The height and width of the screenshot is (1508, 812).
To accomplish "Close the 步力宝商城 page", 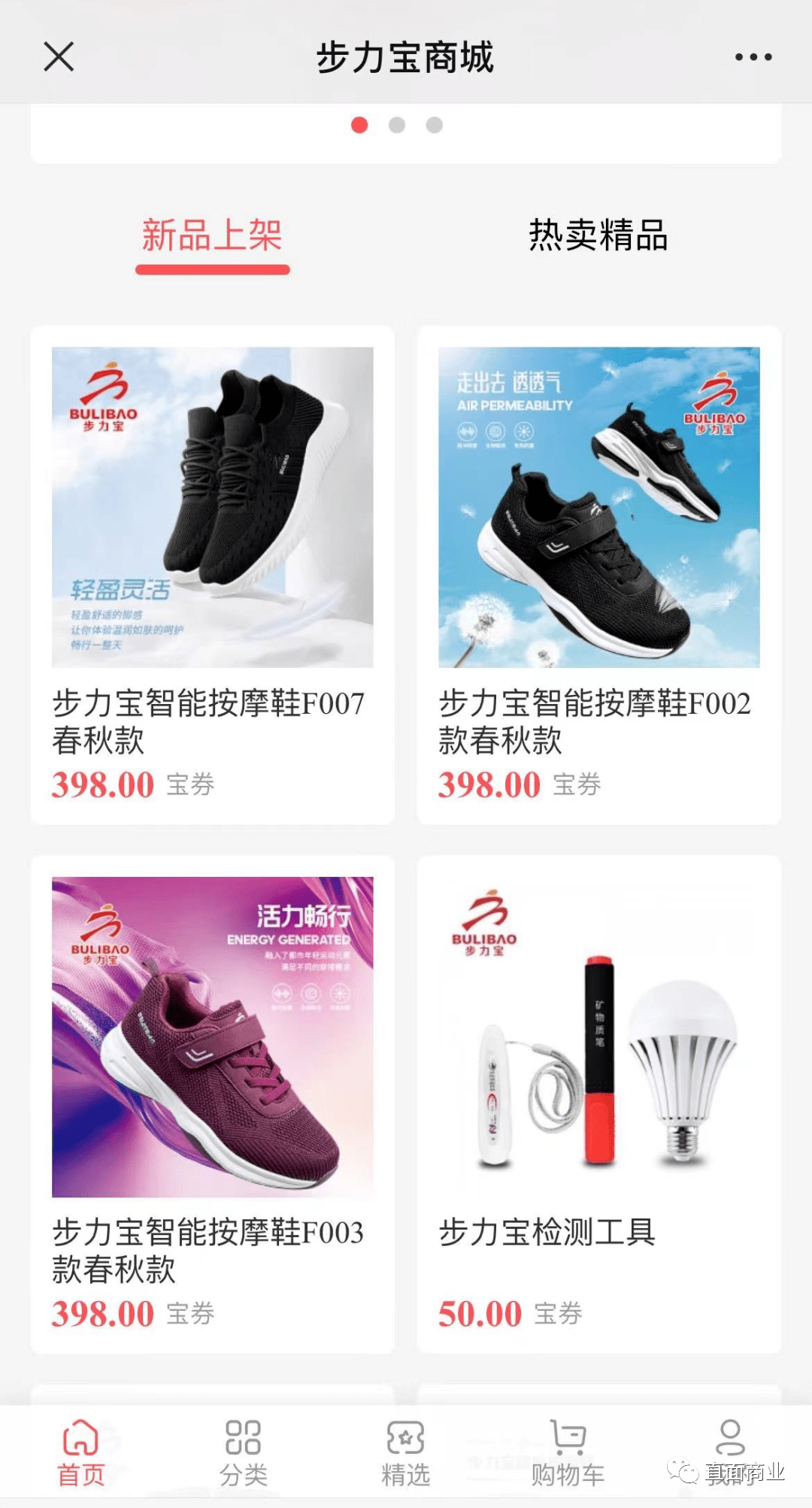I will [59, 57].
